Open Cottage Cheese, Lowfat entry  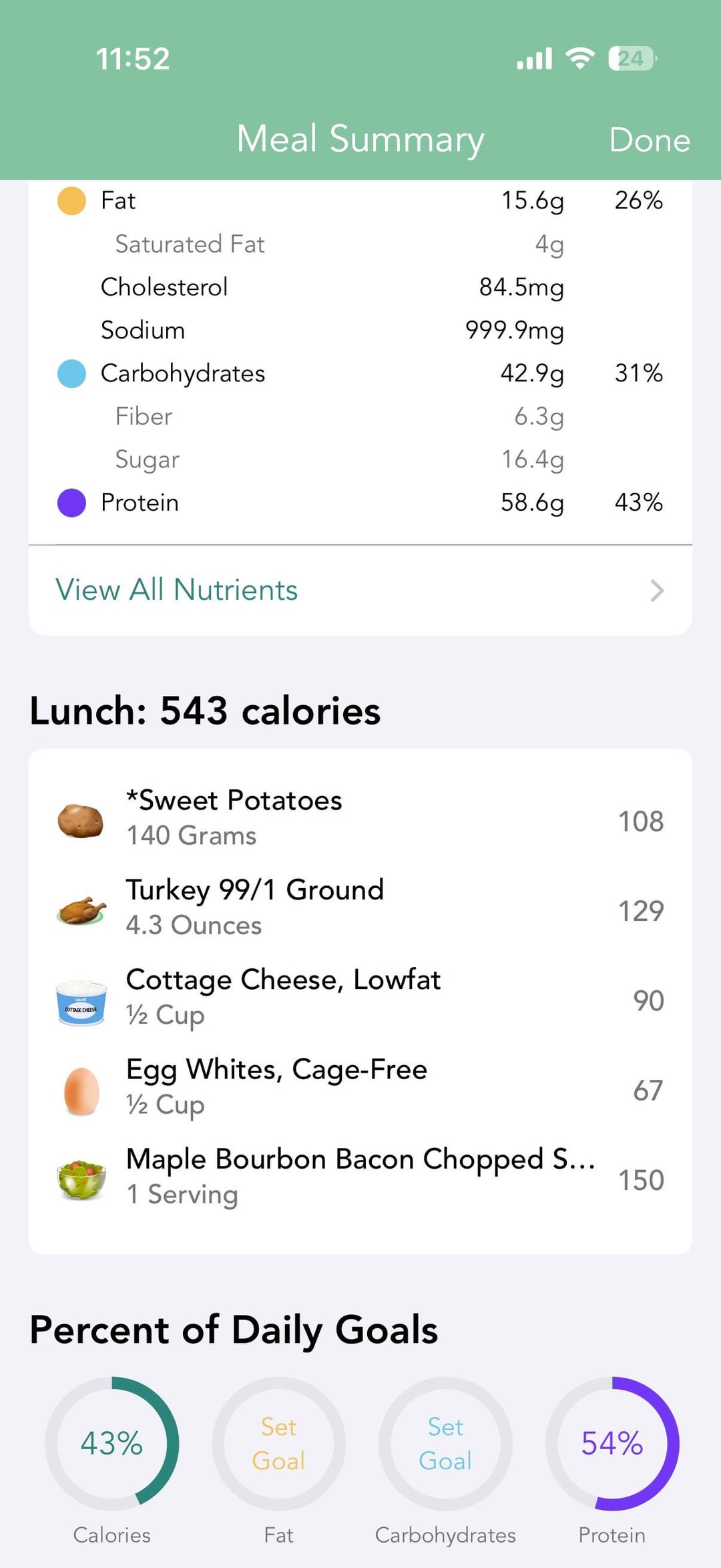click(360, 998)
